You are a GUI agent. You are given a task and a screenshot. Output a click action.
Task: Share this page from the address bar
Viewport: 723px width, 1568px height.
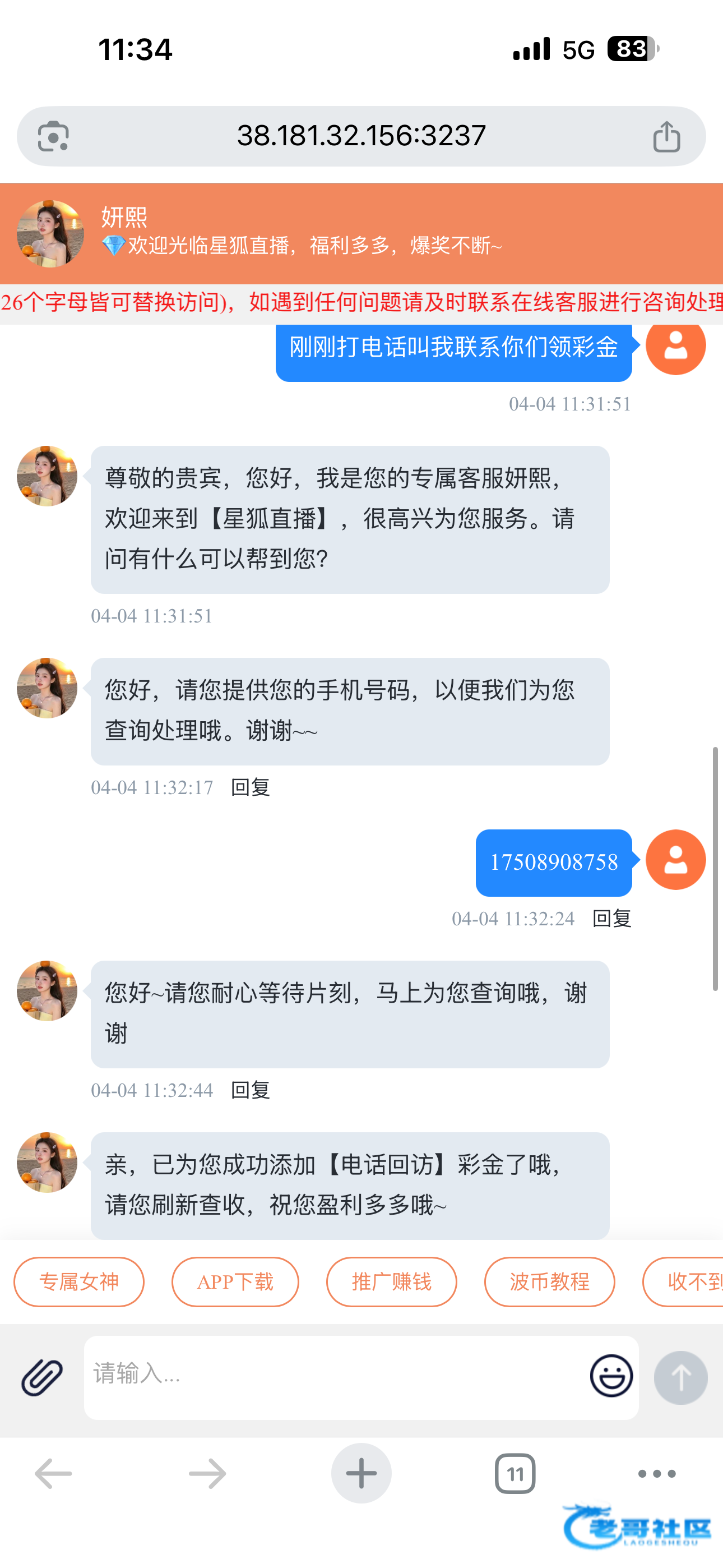pyautogui.click(x=666, y=136)
